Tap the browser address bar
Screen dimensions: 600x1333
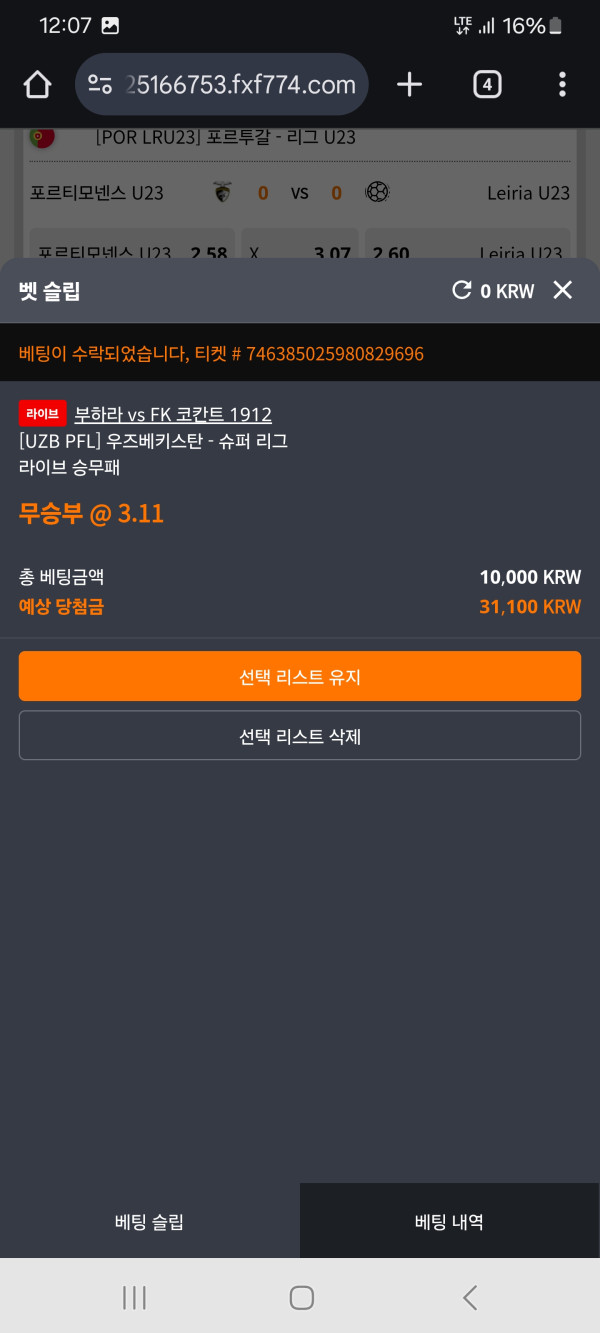pyautogui.click(x=222, y=85)
